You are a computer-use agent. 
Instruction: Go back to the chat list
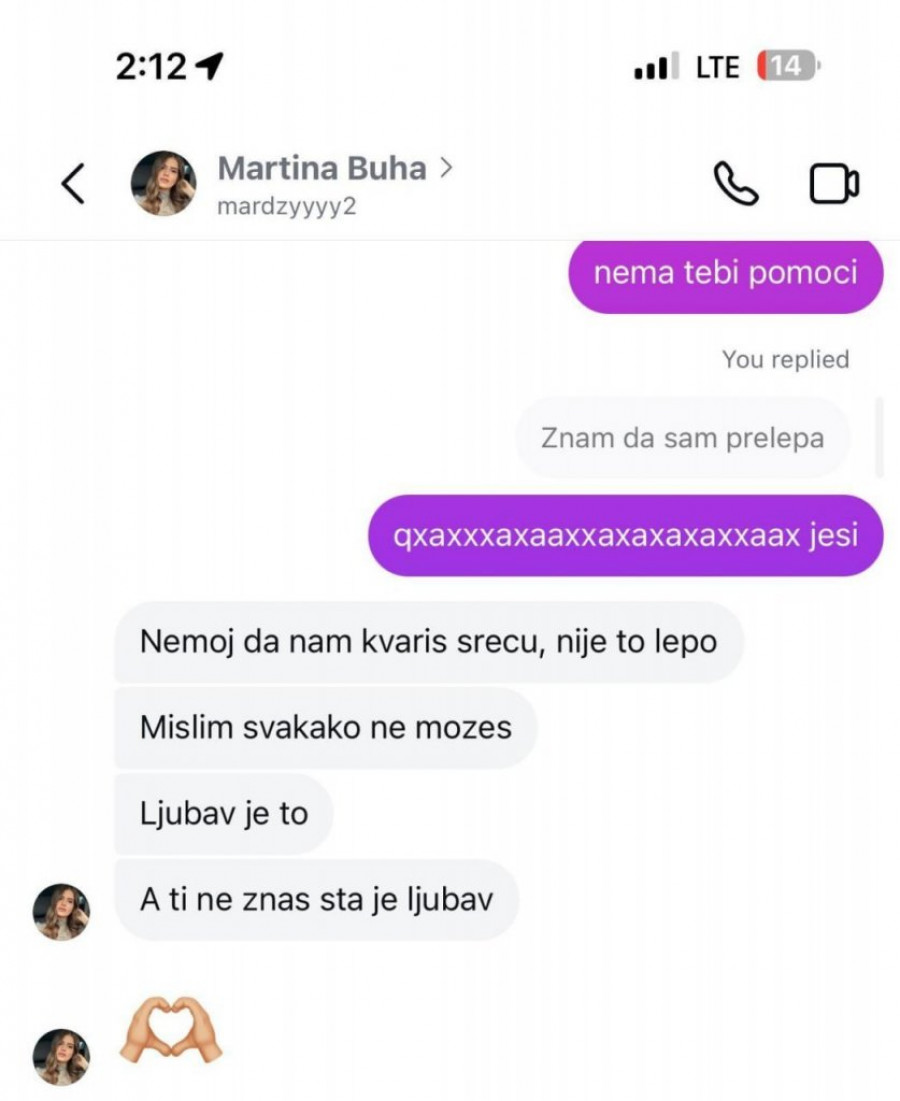(x=73, y=185)
